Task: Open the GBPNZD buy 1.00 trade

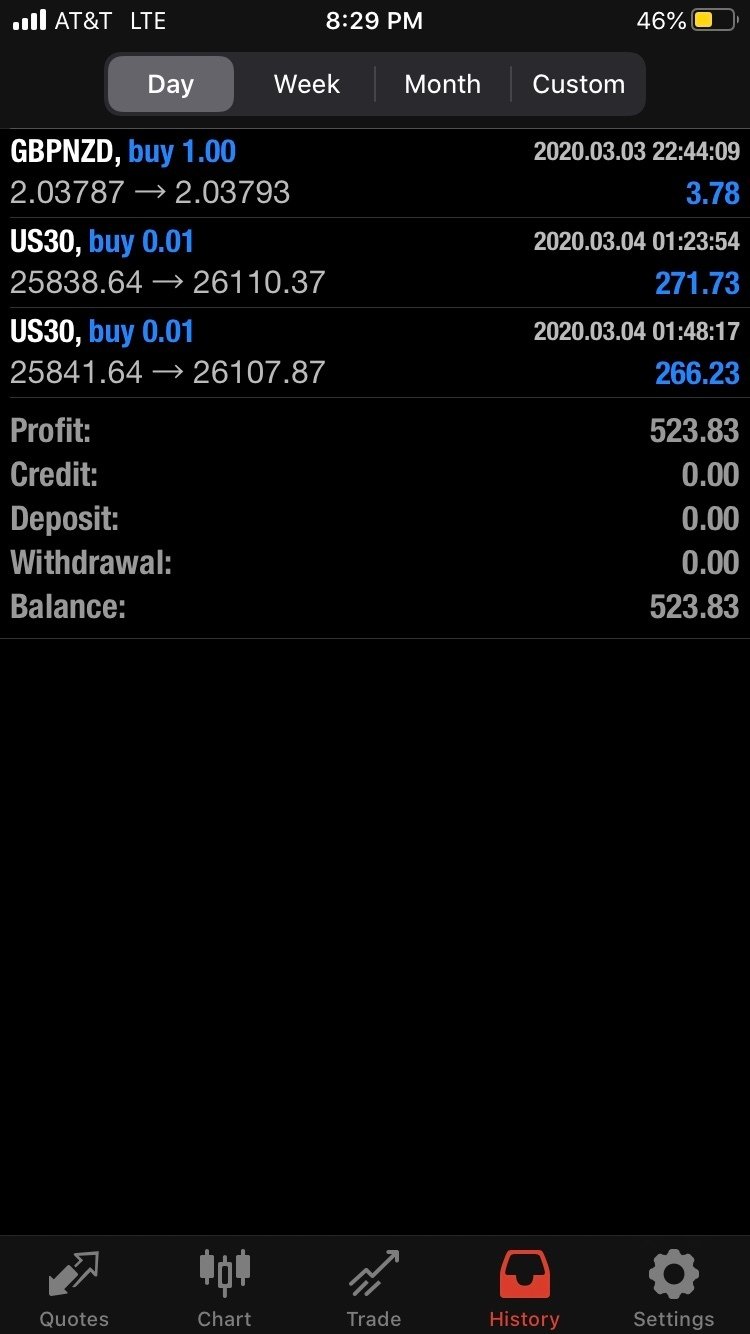Action: tap(374, 172)
